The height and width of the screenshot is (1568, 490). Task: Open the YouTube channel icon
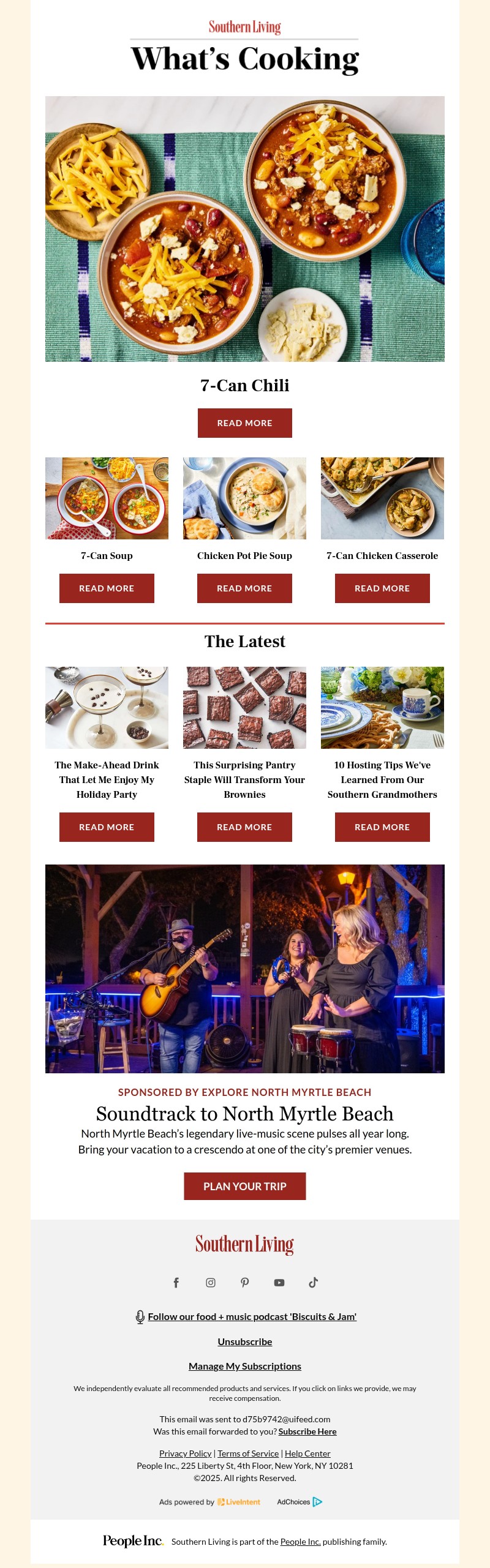click(x=279, y=1283)
